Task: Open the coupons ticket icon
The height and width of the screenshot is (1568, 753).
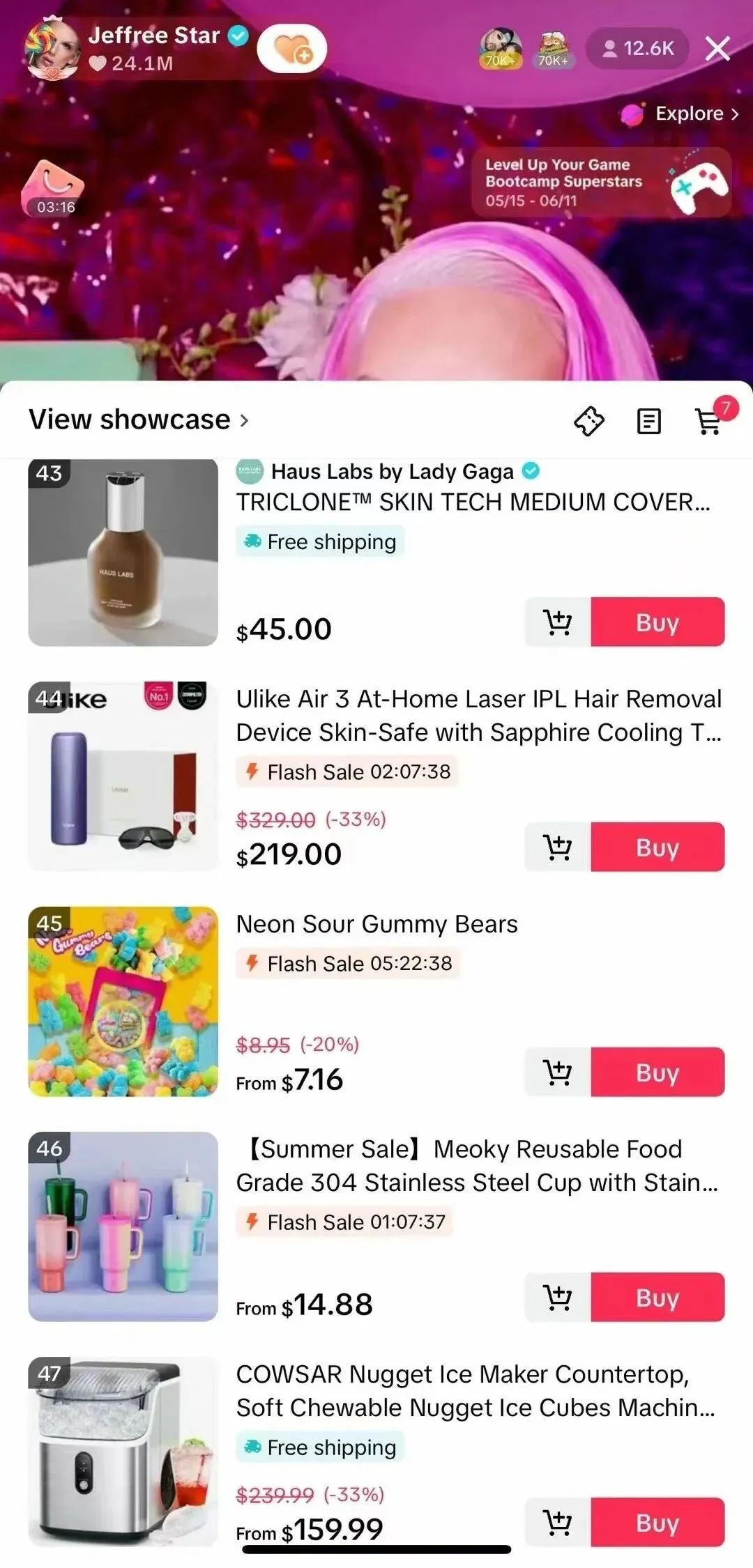Action: click(589, 421)
